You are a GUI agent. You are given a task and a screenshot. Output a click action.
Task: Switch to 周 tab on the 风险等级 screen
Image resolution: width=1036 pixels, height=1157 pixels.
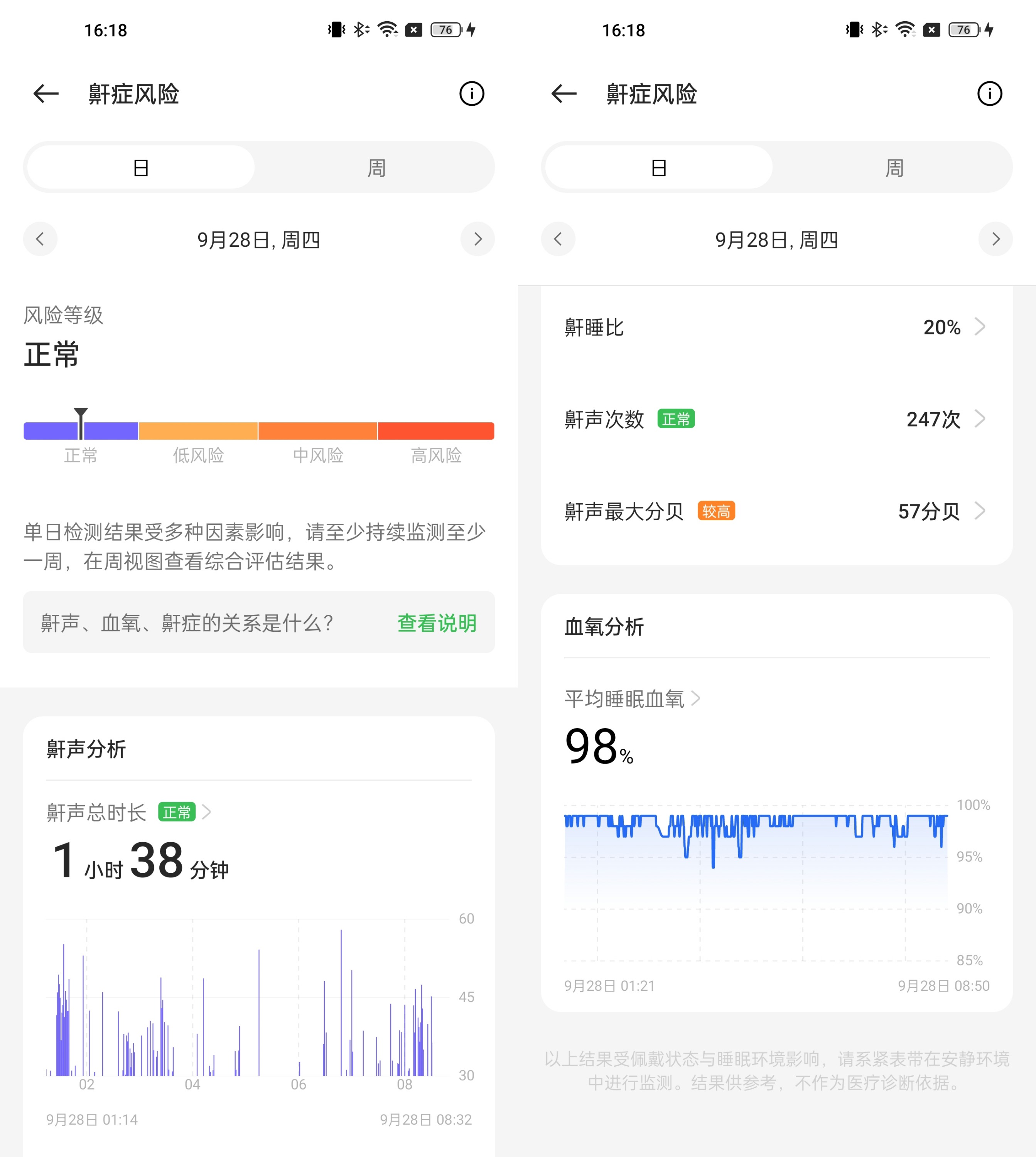tap(376, 168)
